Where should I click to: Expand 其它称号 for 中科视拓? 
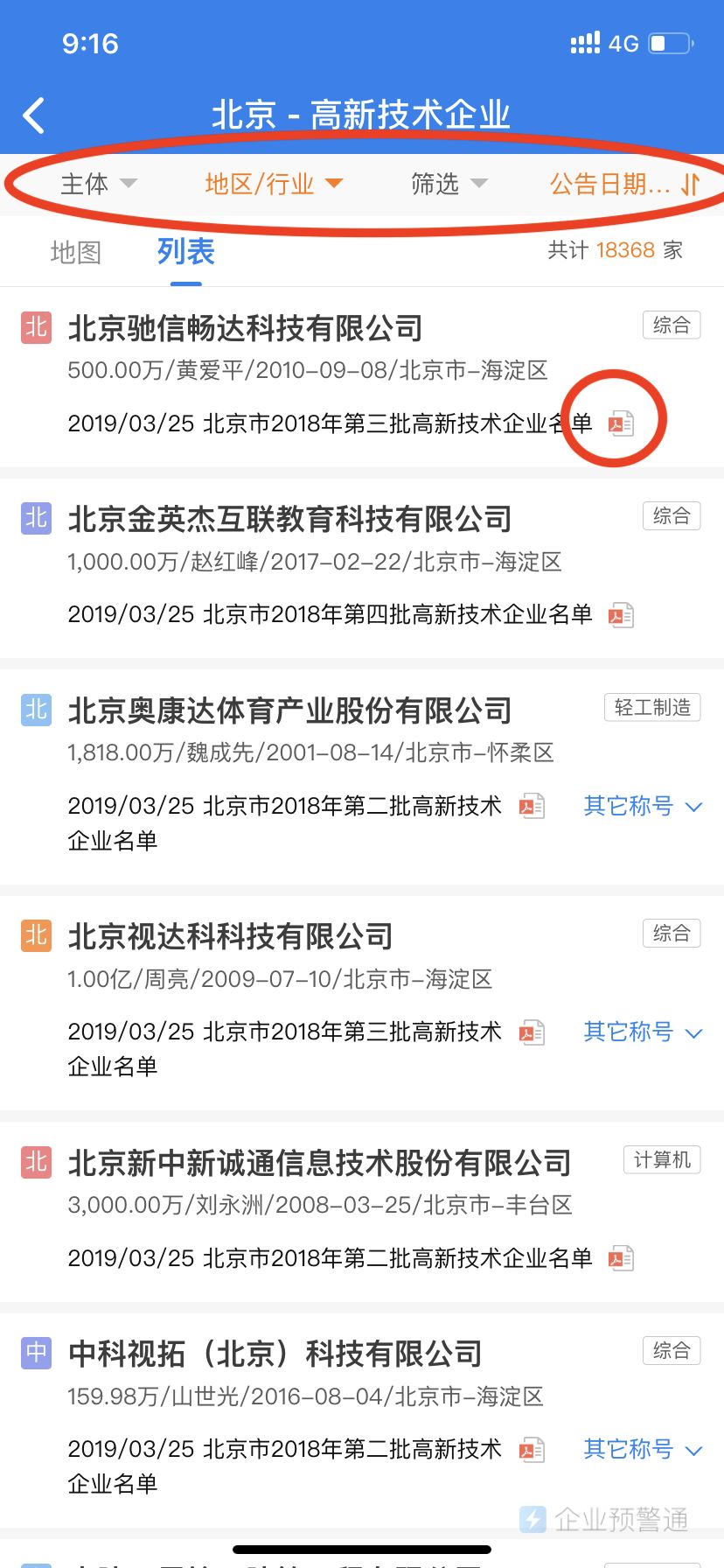pyautogui.click(x=642, y=1450)
